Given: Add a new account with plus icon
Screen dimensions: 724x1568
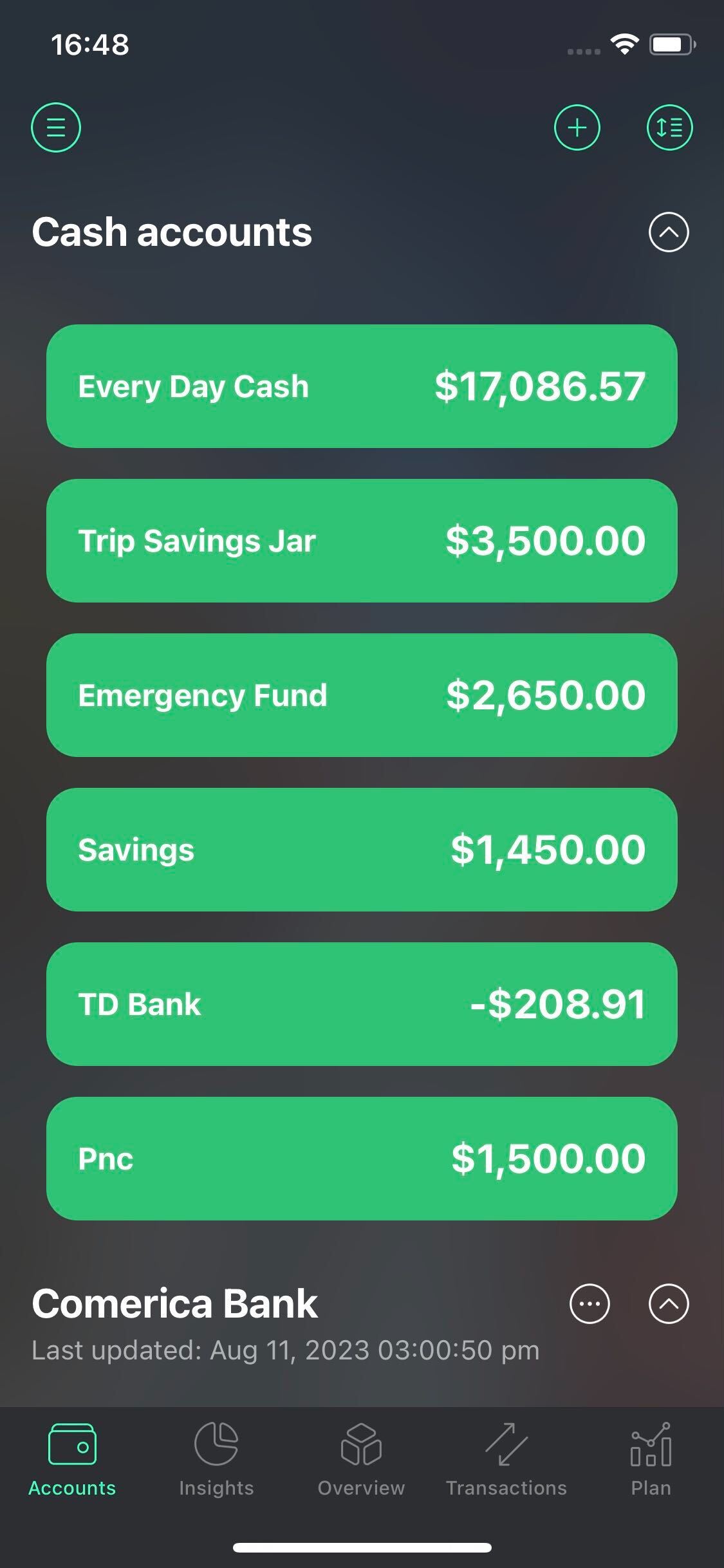Looking at the screenshot, I should tap(577, 127).
